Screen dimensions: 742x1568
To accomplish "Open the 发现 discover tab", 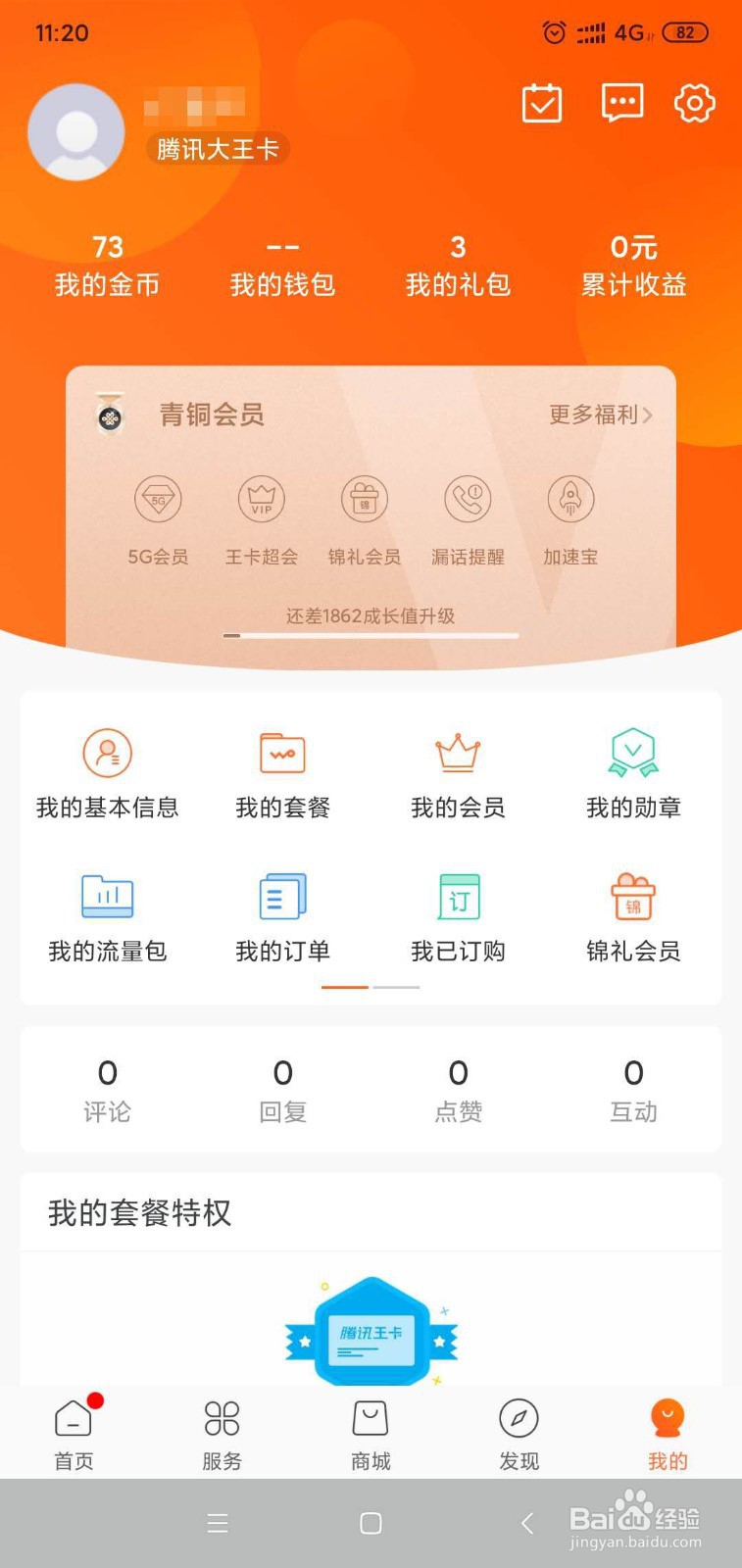I will tap(519, 1433).
